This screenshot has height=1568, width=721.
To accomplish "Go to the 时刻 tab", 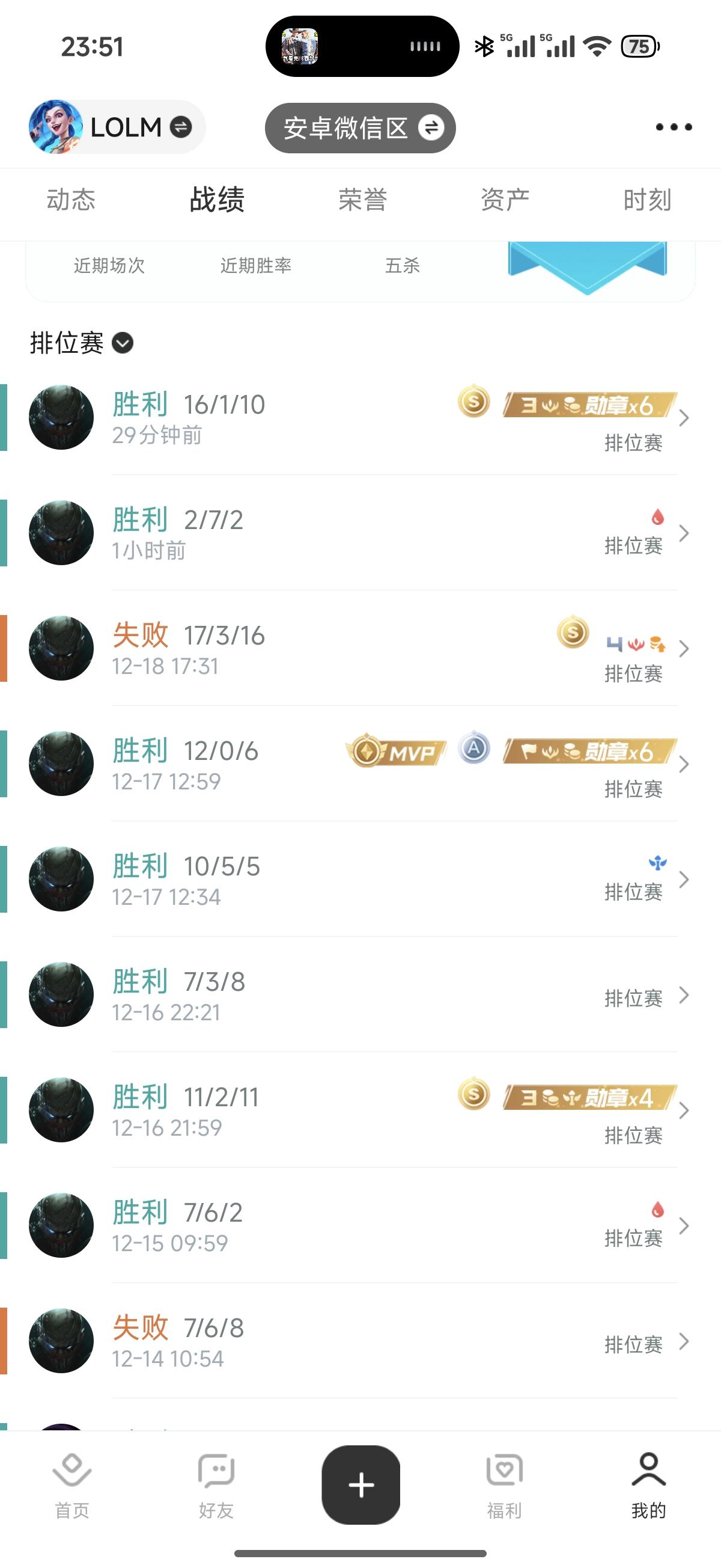I will coord(646,200).
